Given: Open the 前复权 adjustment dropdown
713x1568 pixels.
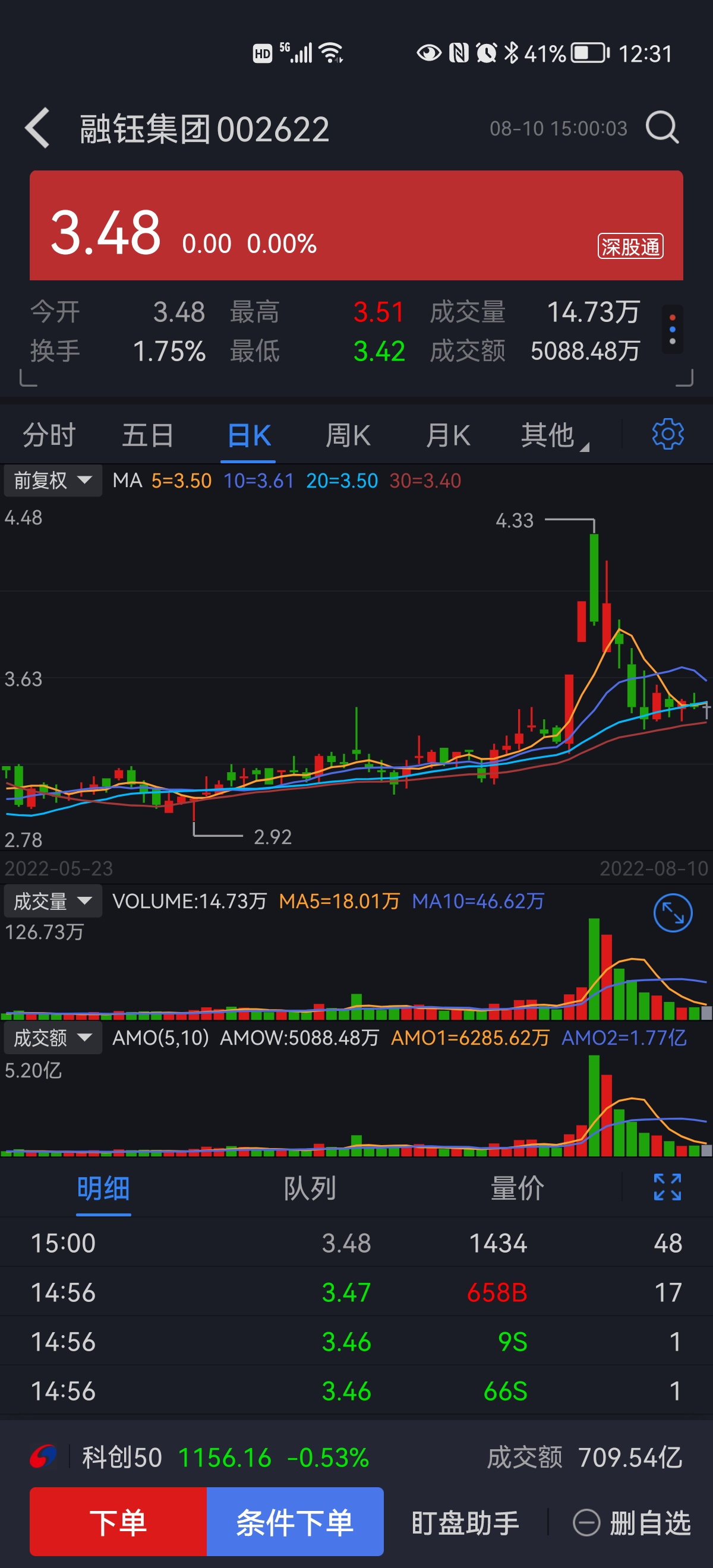Looking at the screenshot, I should point(53,481).
